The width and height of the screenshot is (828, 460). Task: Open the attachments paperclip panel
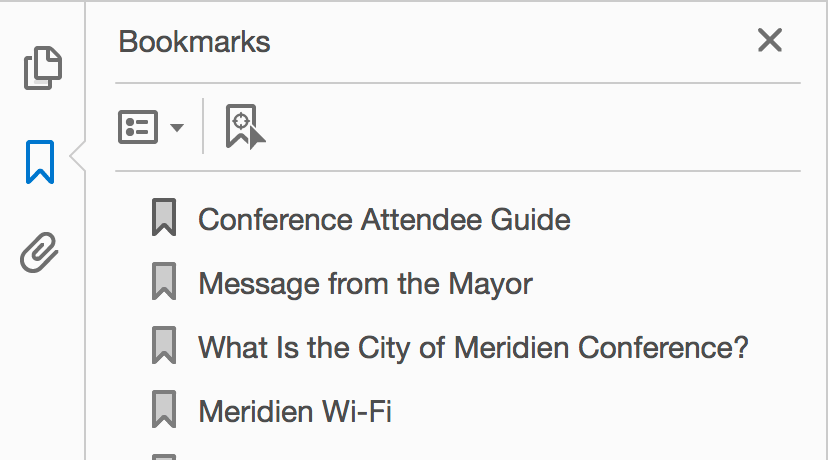[41, 253]
